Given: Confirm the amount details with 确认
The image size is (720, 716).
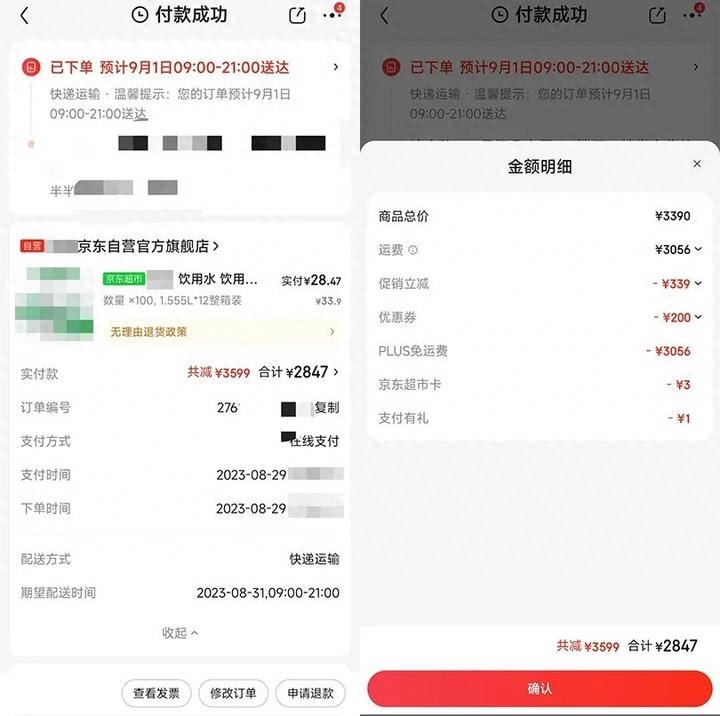Looking at the screenshot, I should coord(540,689).
